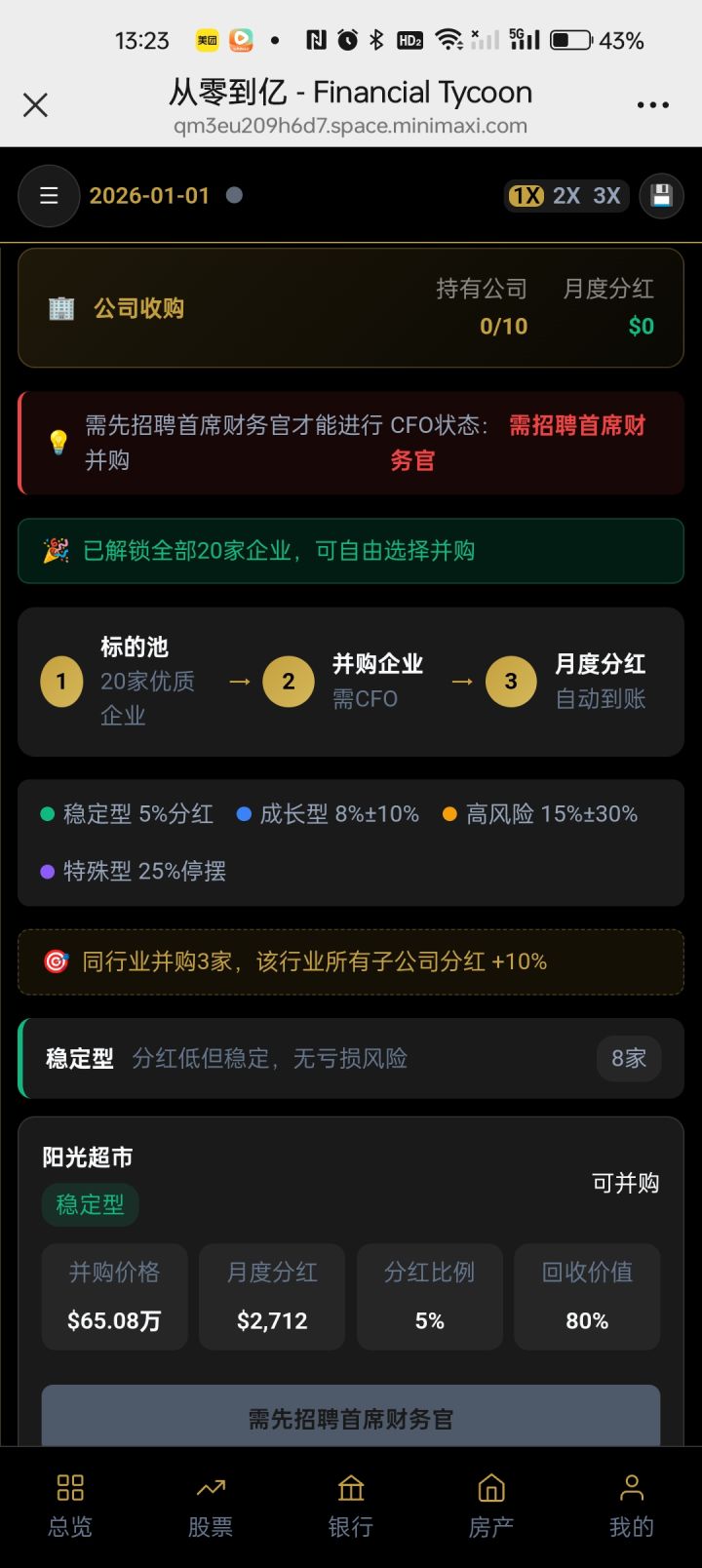Viewport: 702px width, 1568px height.
Task: Enable 2X game speed
Action: 565,196
